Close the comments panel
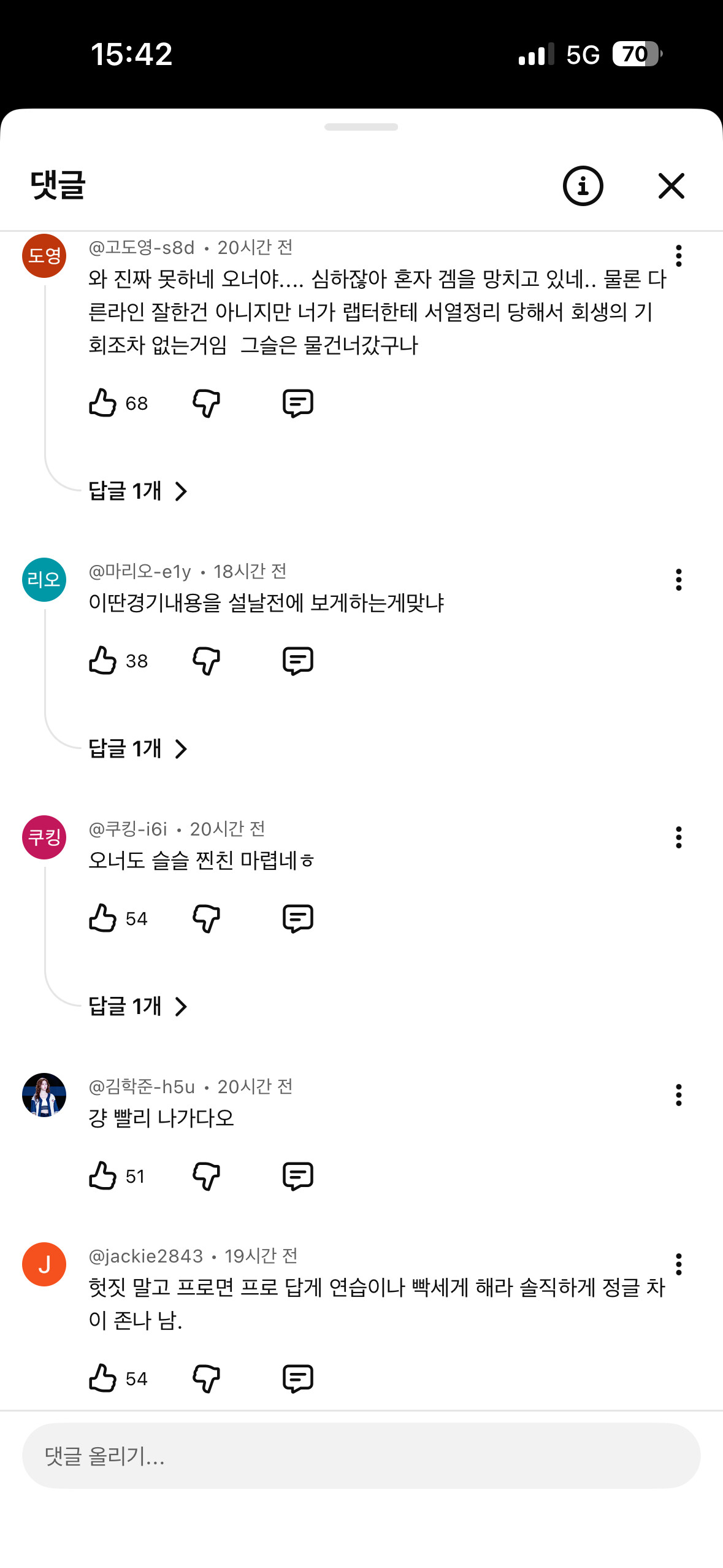 (x=671, y=186)
